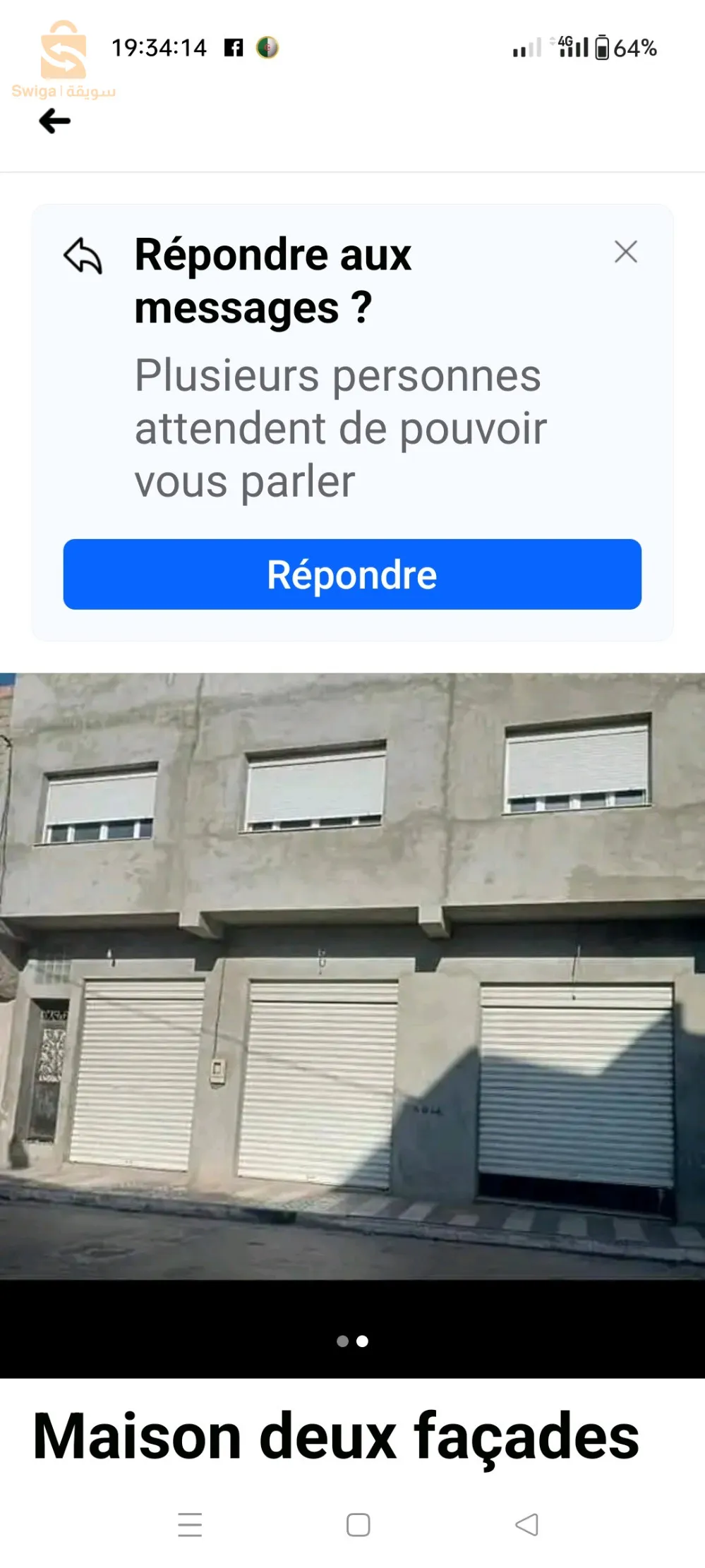The image size is (705, 1568).
Task: Tap the system home button
Action: (358, 1524)
